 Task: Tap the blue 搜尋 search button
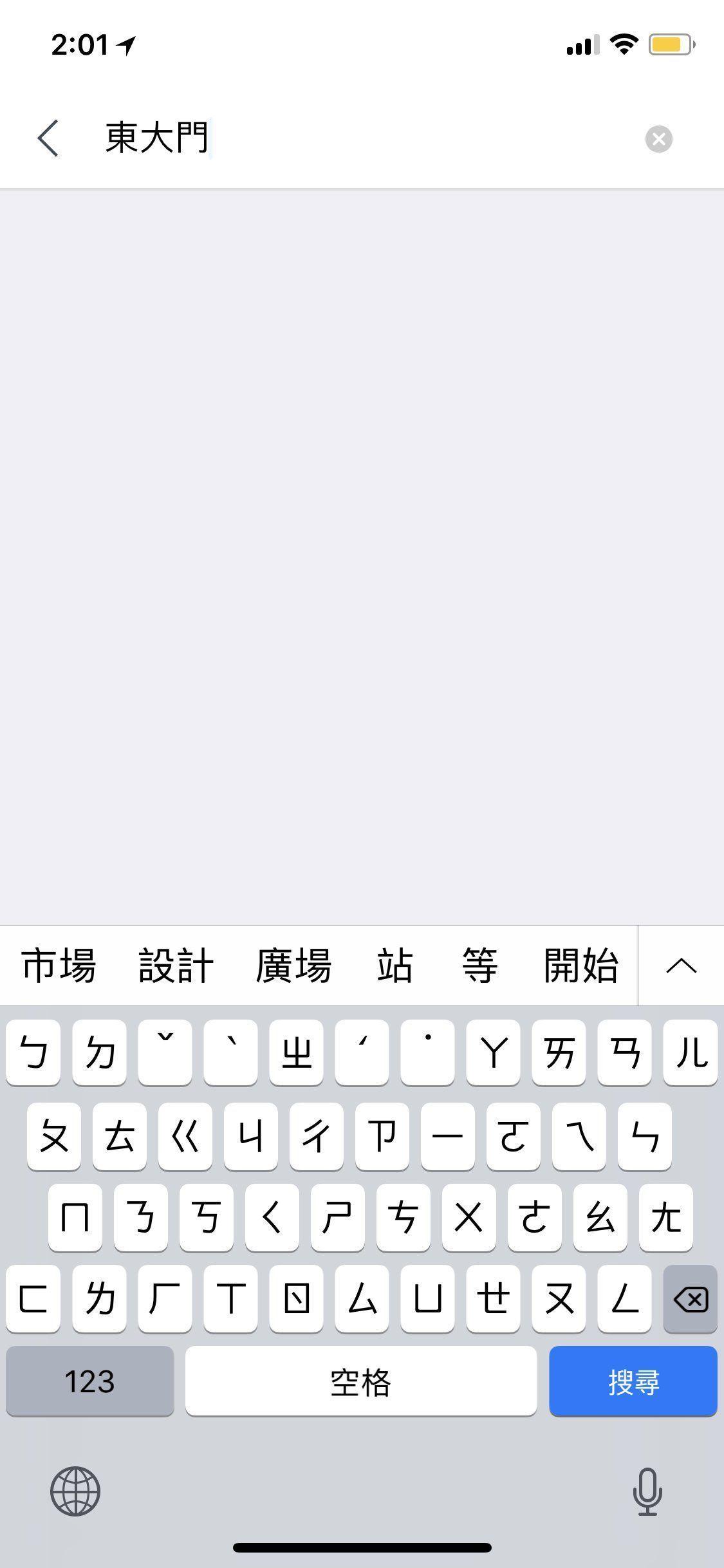pyautogui.click(x=633, y=1381)
